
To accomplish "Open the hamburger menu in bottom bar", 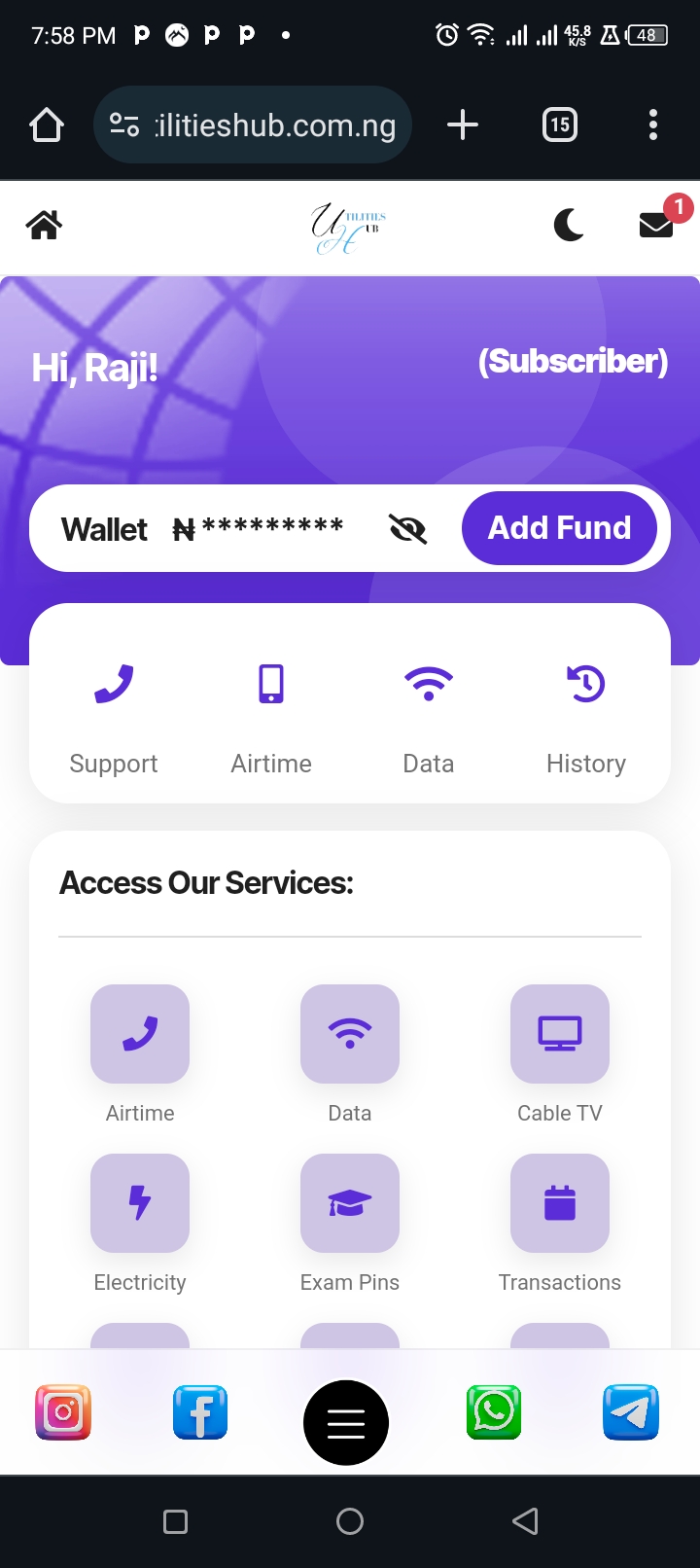I will click(345, 1422).
